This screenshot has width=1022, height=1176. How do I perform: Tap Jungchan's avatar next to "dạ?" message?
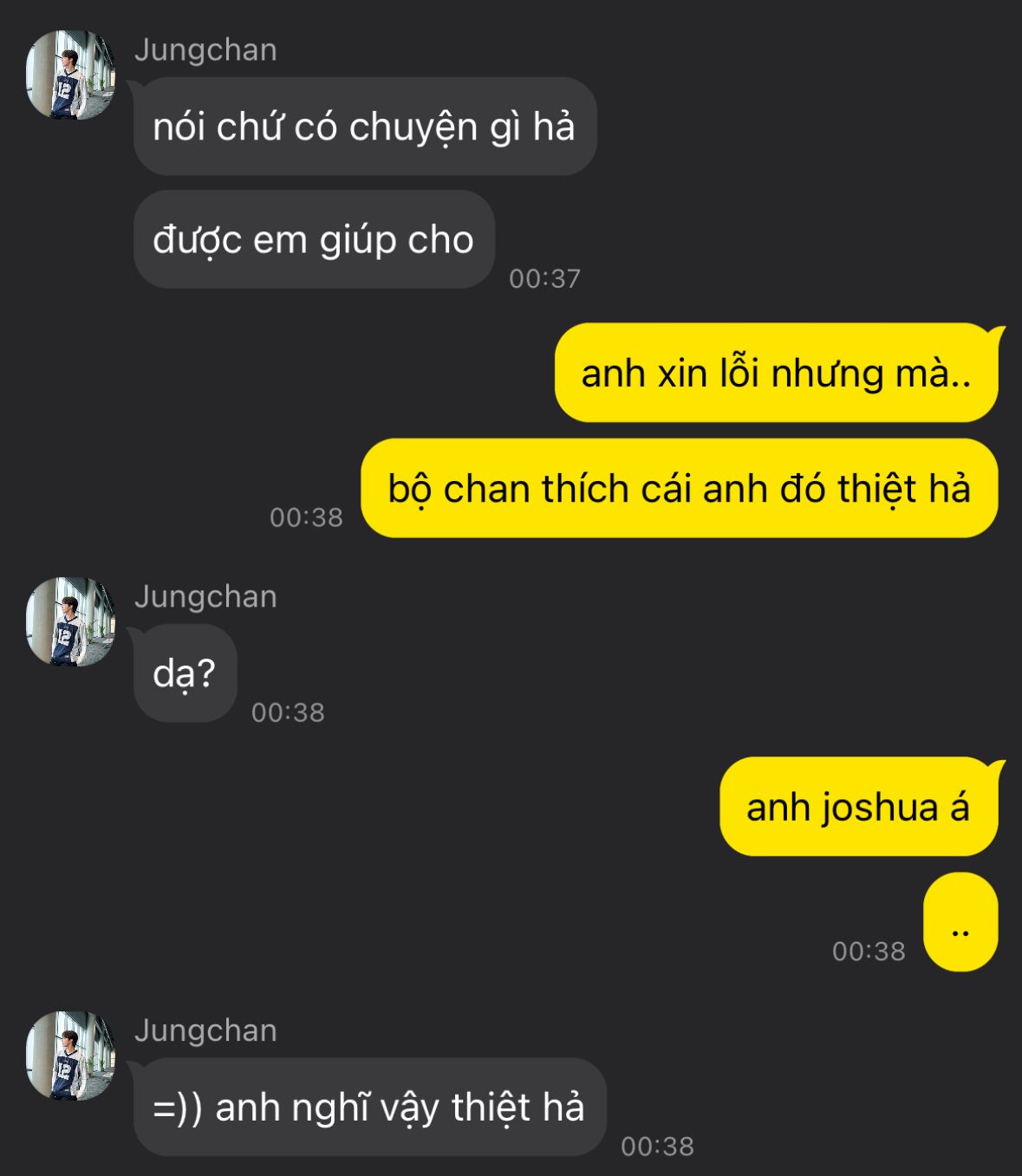tap(70, 621)
